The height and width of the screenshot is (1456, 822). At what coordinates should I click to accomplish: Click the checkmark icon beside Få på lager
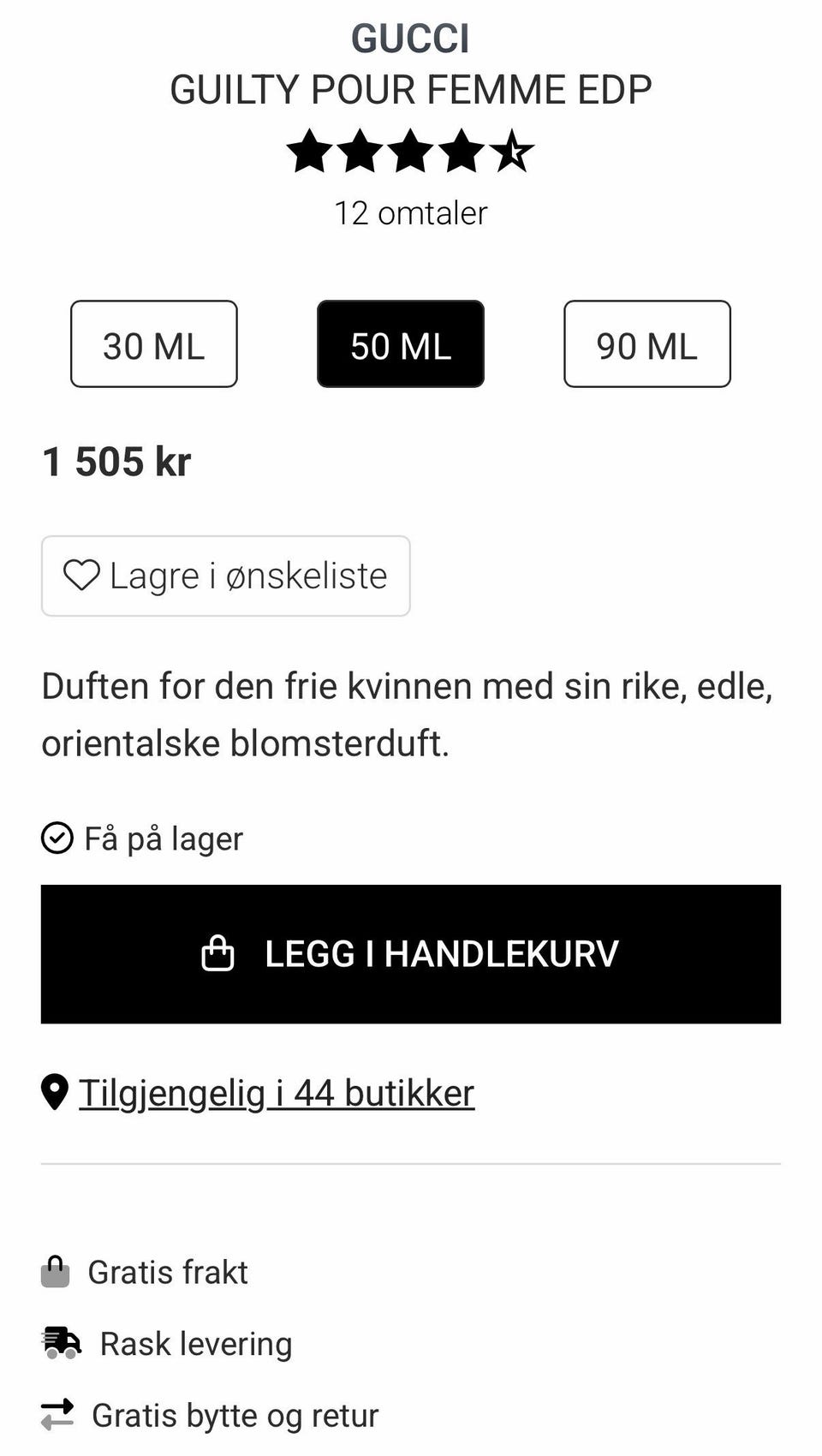pyautogui.click(x=57, y=838)
